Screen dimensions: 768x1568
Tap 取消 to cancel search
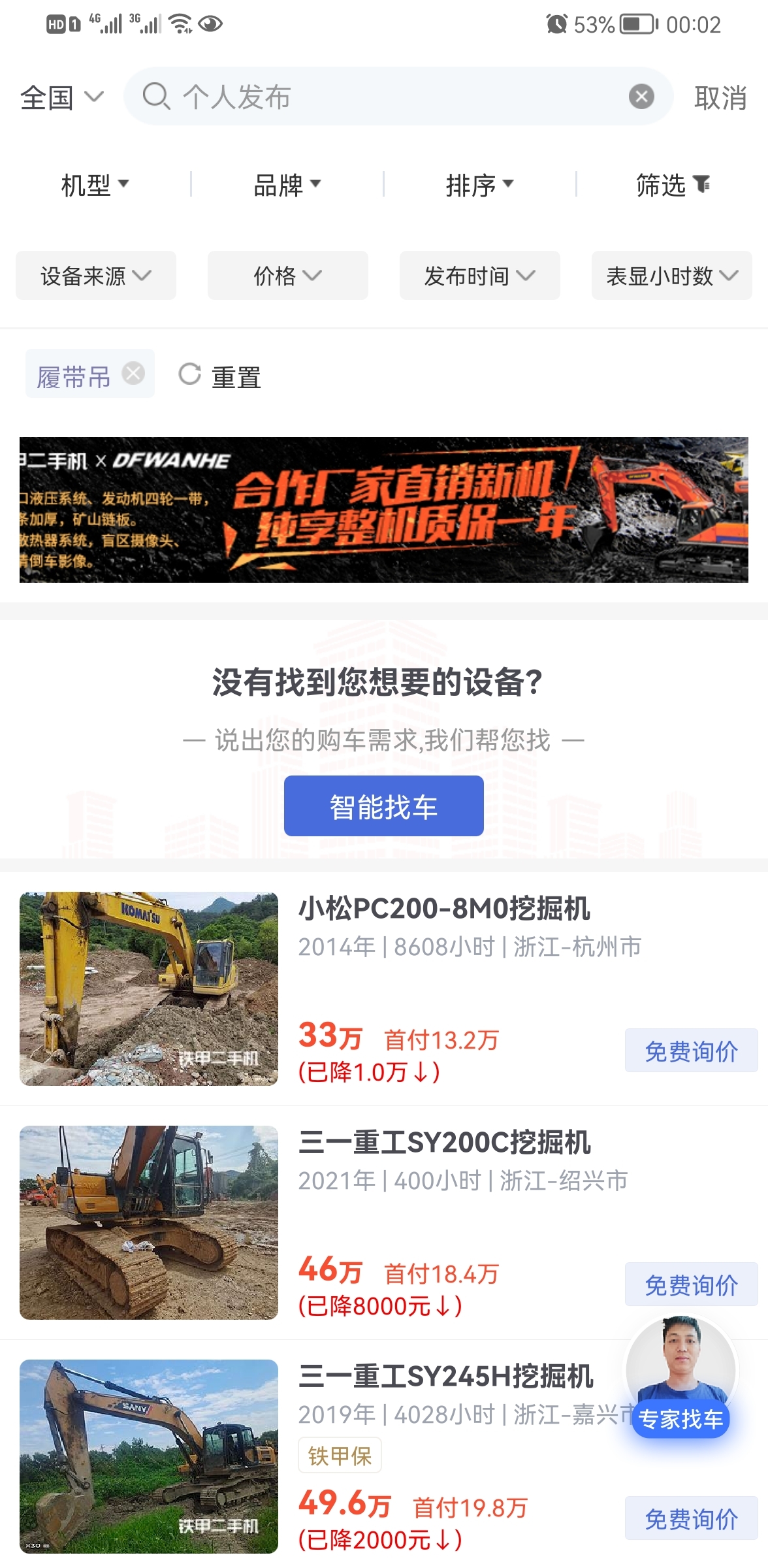720,98
